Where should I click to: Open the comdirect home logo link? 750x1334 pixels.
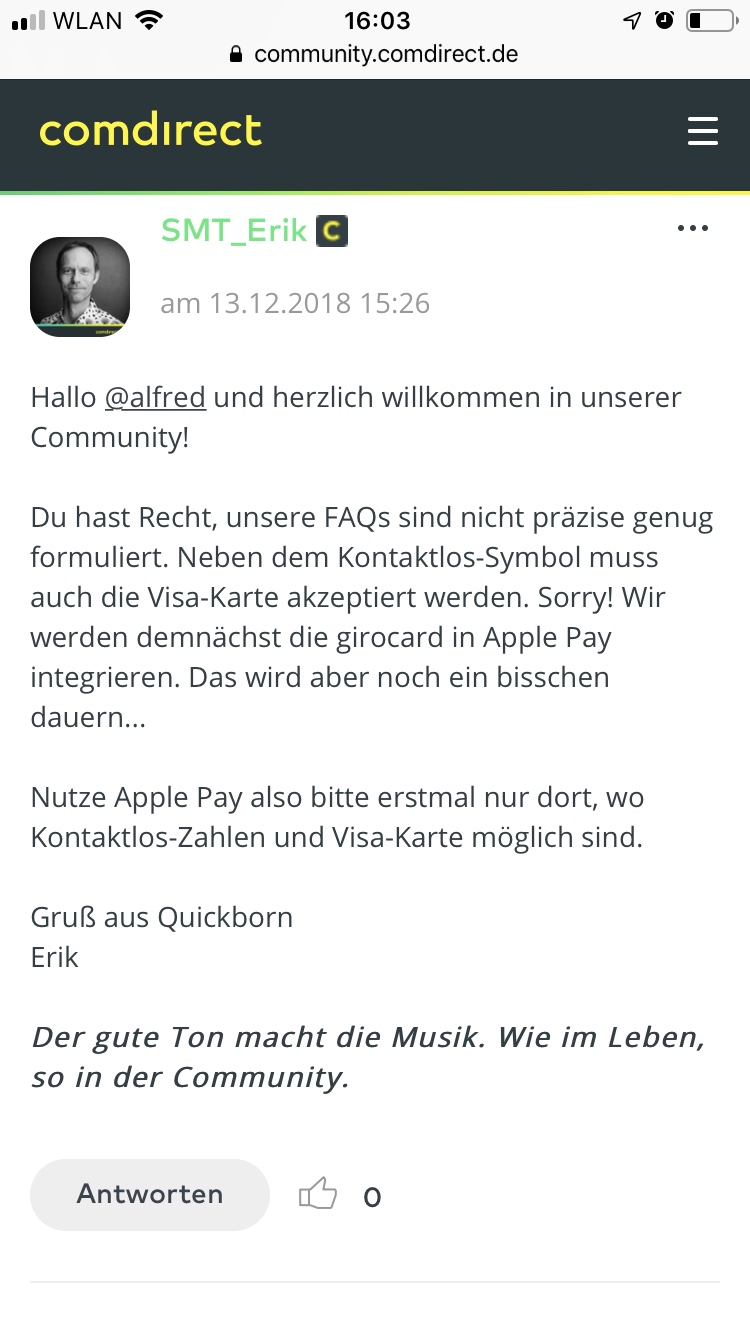[150, 131]
